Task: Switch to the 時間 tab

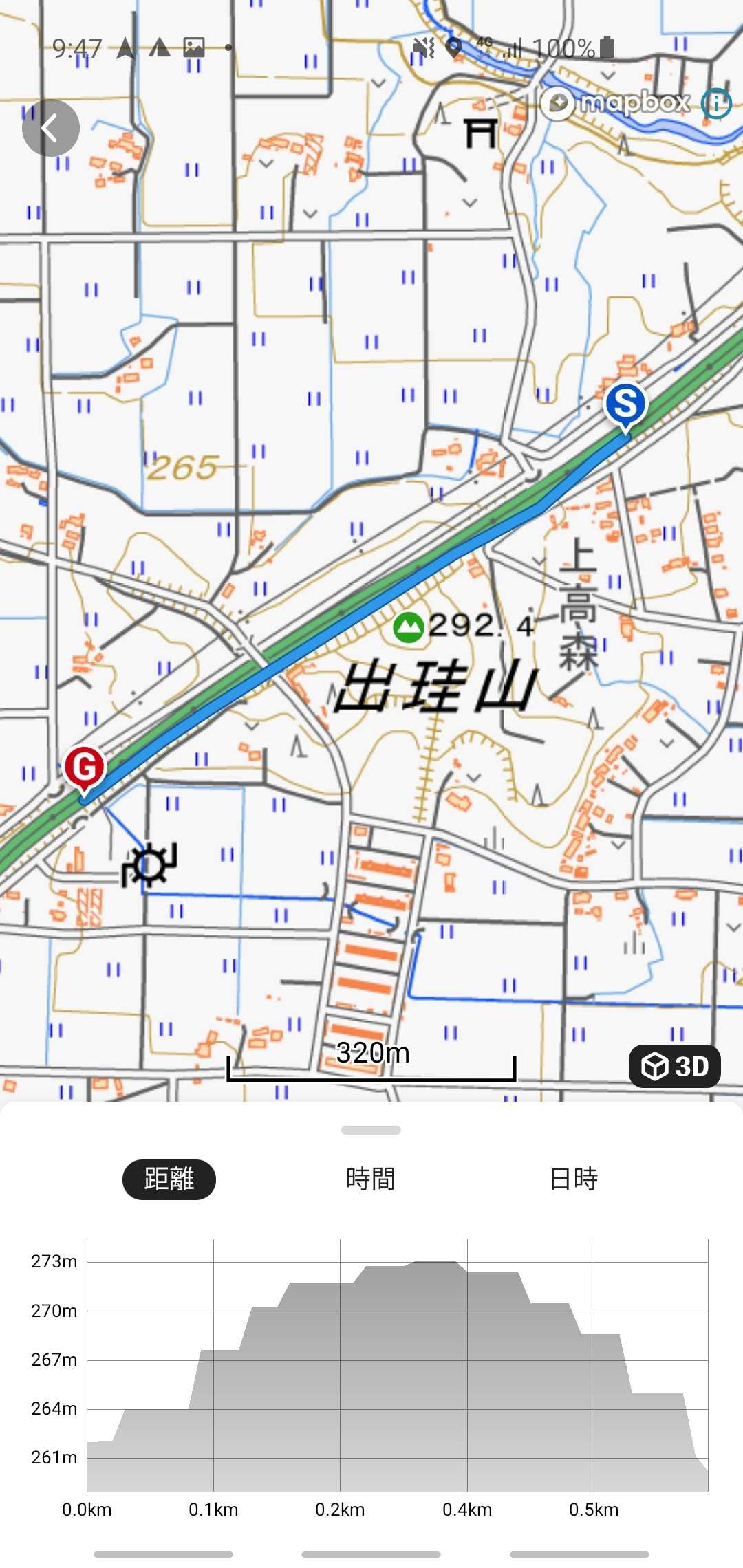Action: pyautogui.click(x=371, y=1179)
